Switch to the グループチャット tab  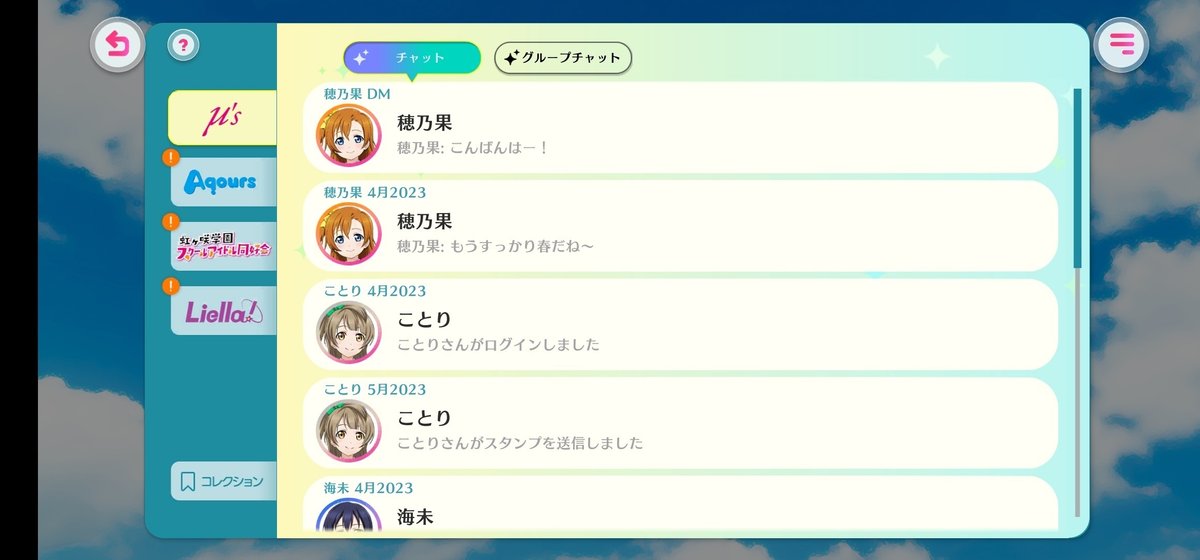point(563,58)
